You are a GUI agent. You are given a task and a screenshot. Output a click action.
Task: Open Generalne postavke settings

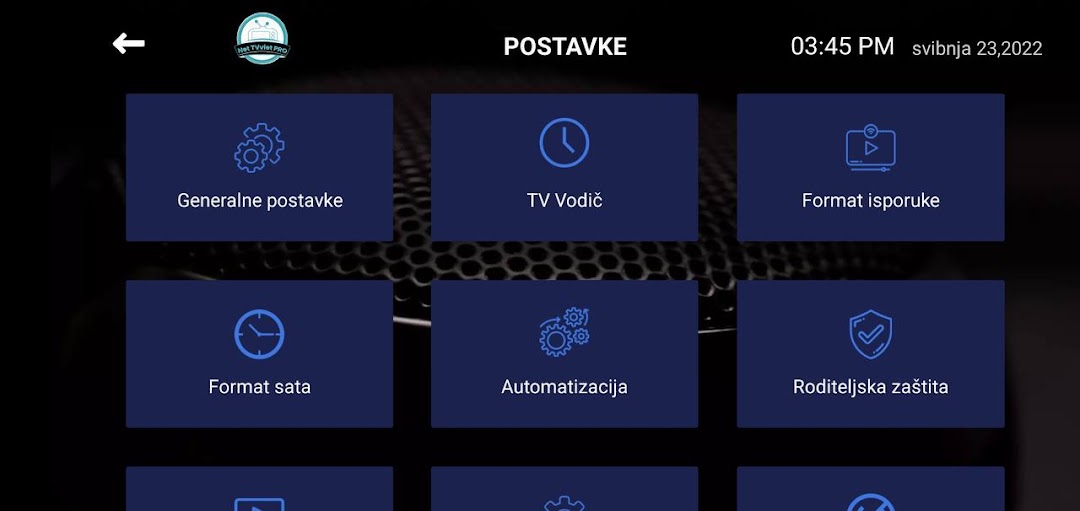tap(259, 167)
